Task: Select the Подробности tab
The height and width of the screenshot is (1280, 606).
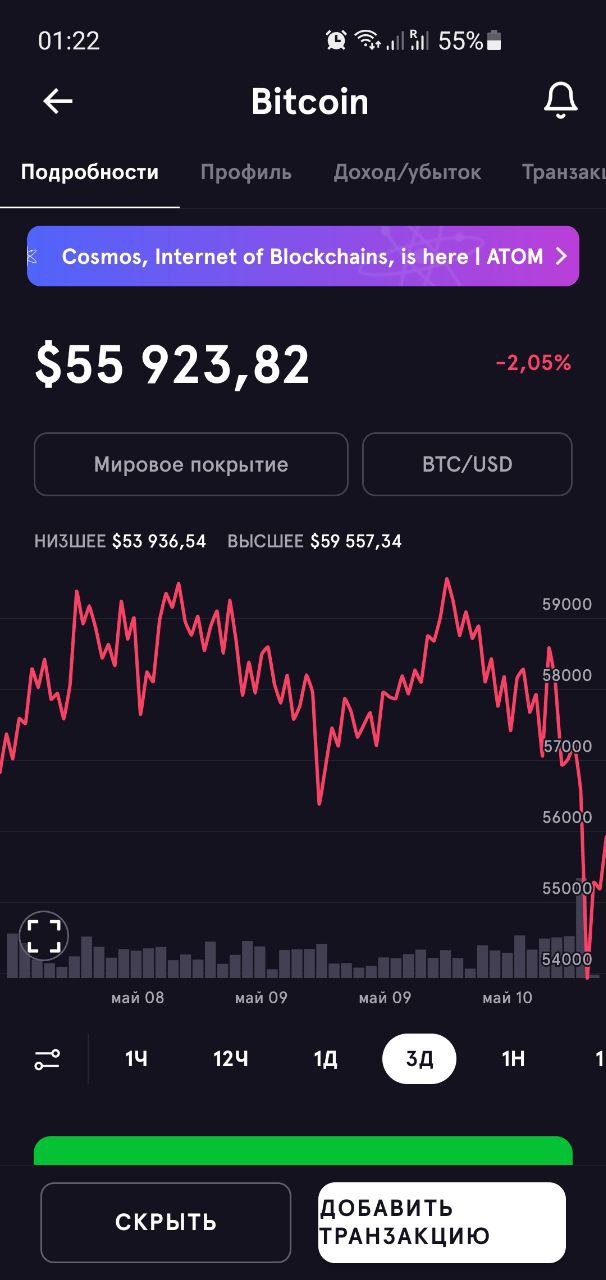Action: pyautogui.click(x=90, y=172)
